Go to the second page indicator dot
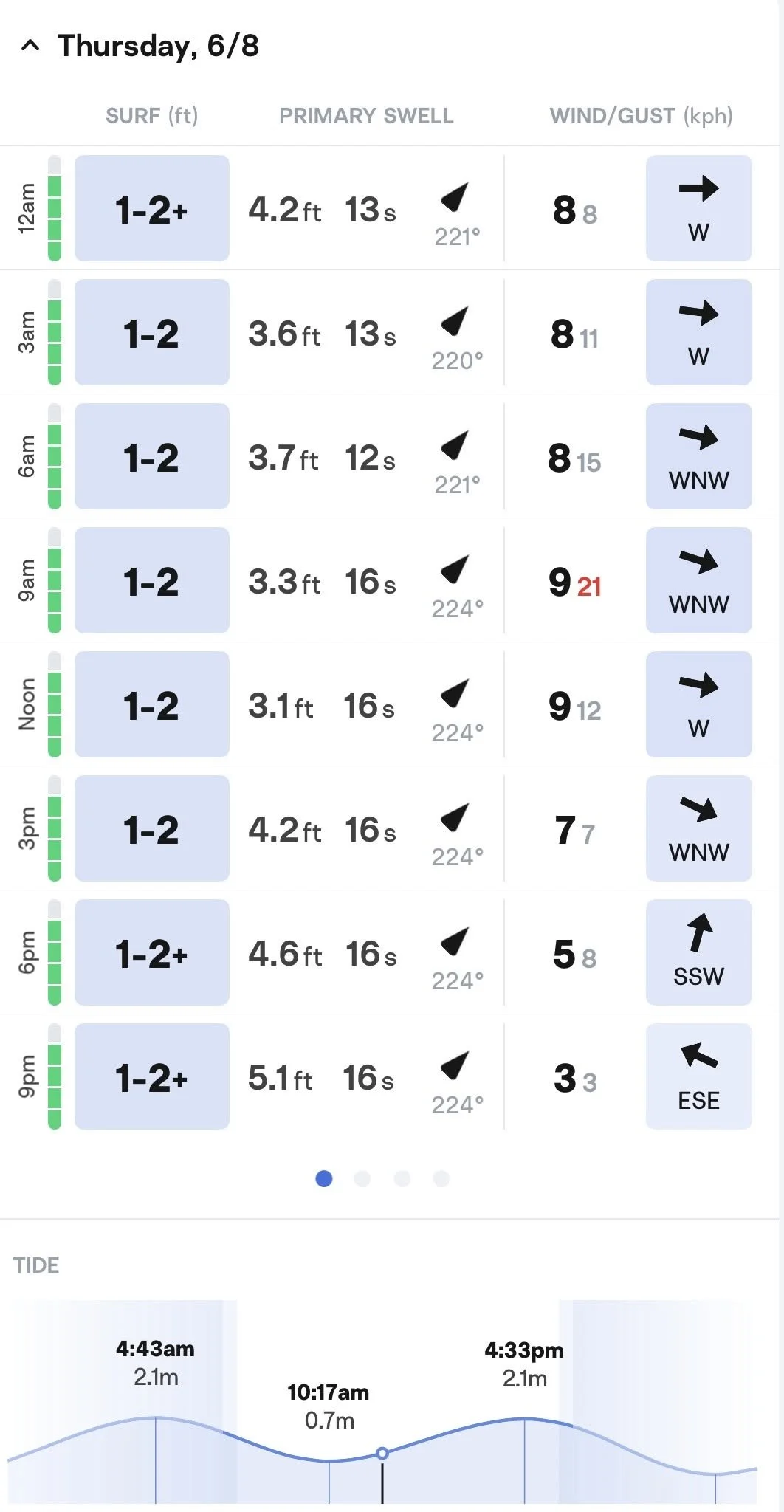This screenshot has width=784, height=1512. tap(362, 1178)
